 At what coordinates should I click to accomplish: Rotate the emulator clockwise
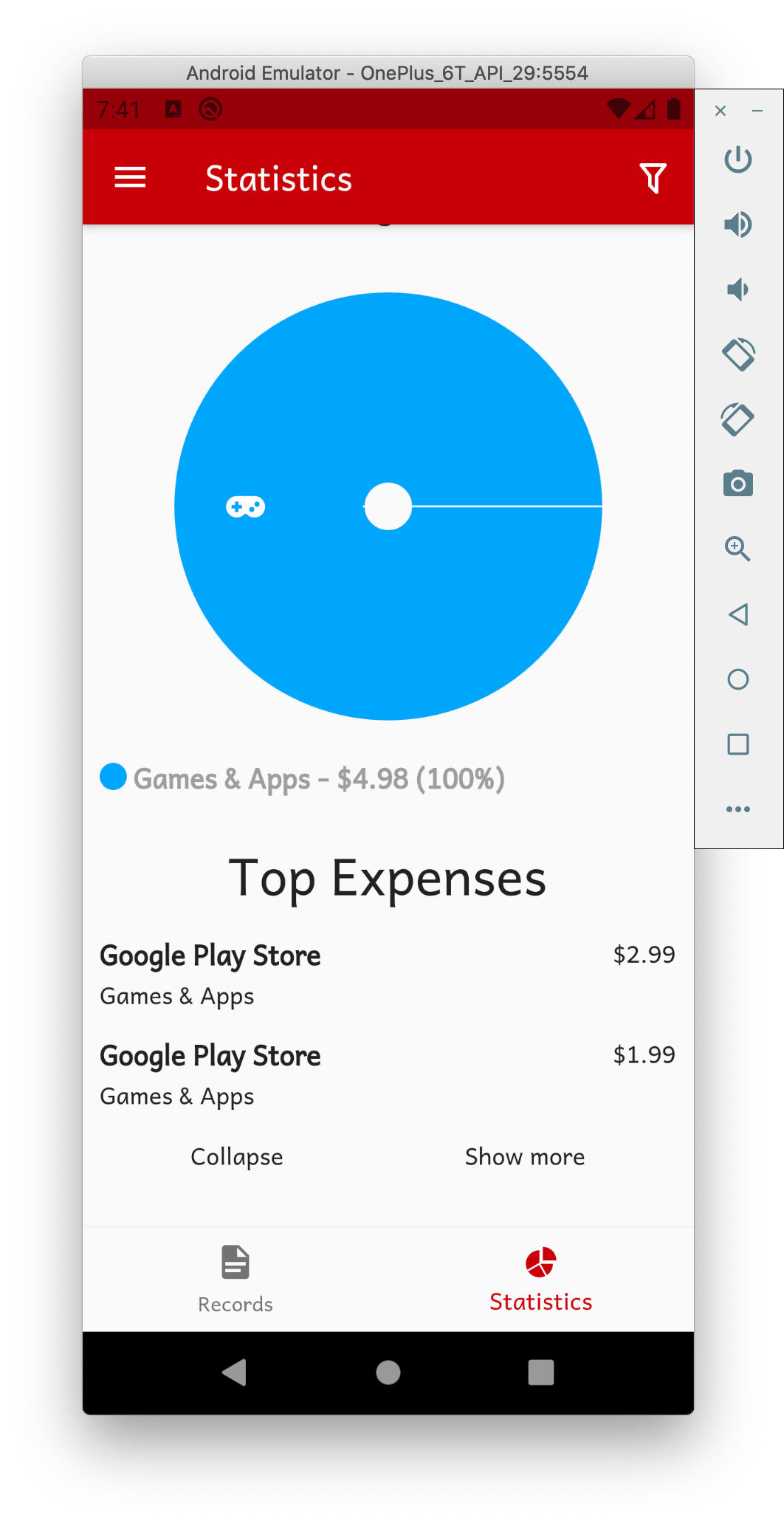click(x=737, y=419)
